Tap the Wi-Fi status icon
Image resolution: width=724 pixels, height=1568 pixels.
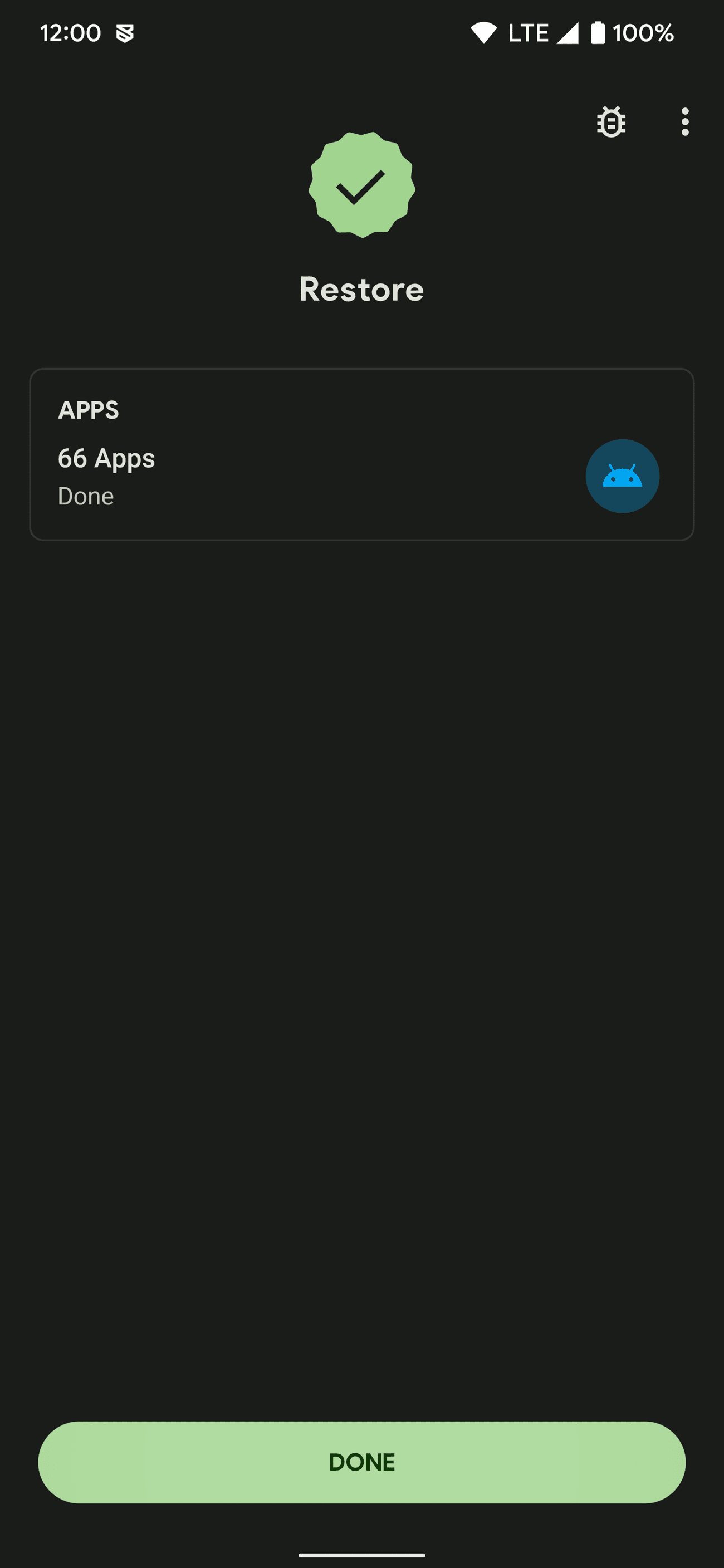coord(484,32)
